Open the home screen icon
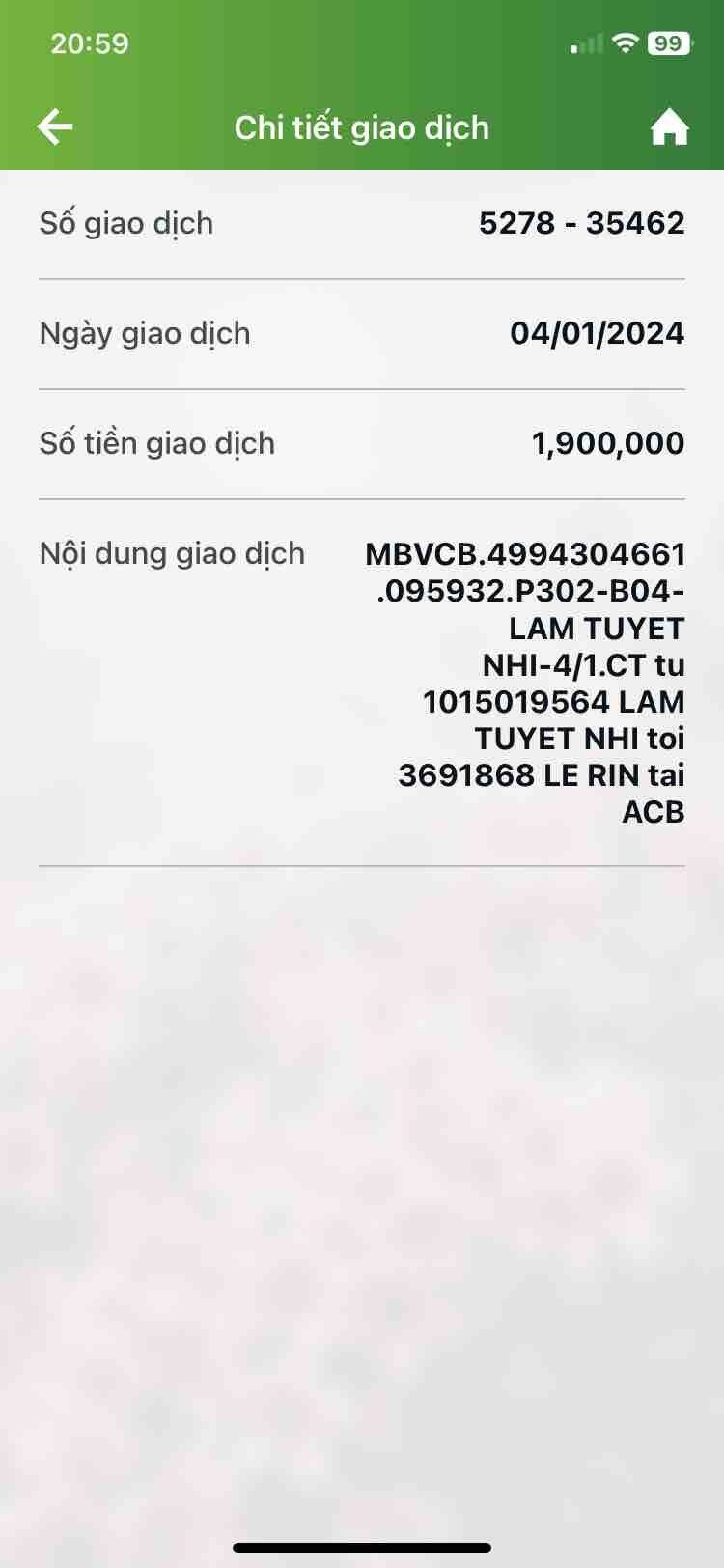 tap(669, 127)
